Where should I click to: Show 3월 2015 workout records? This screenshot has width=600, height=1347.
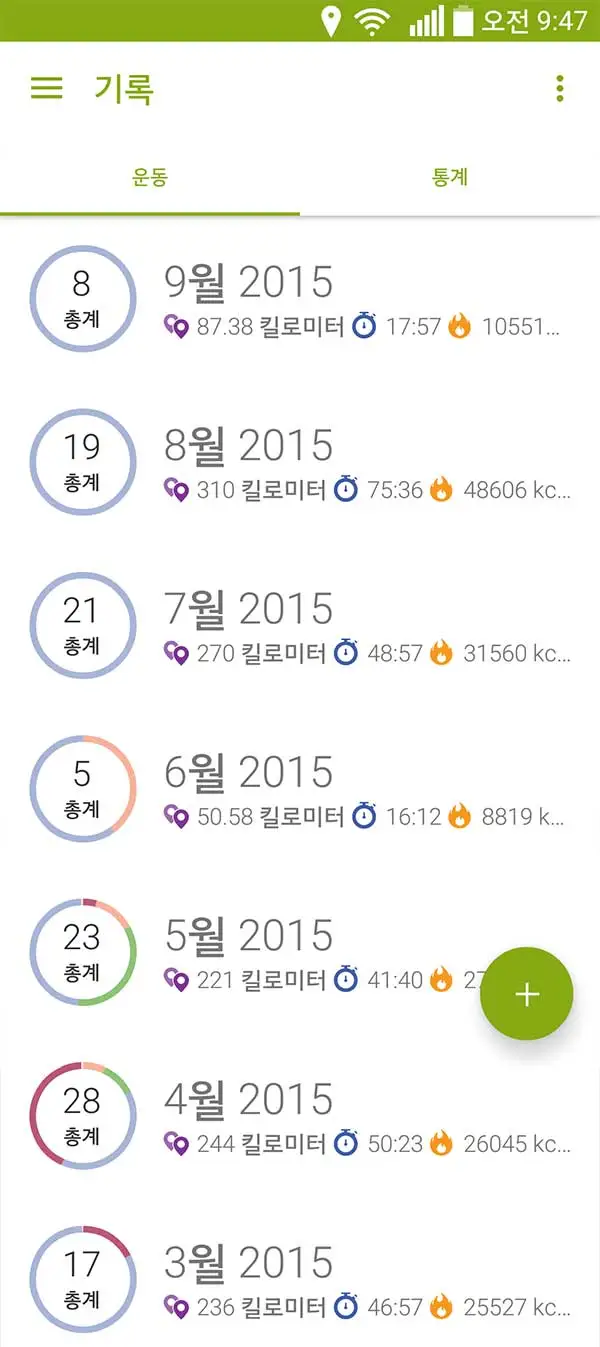(300, 1279)
